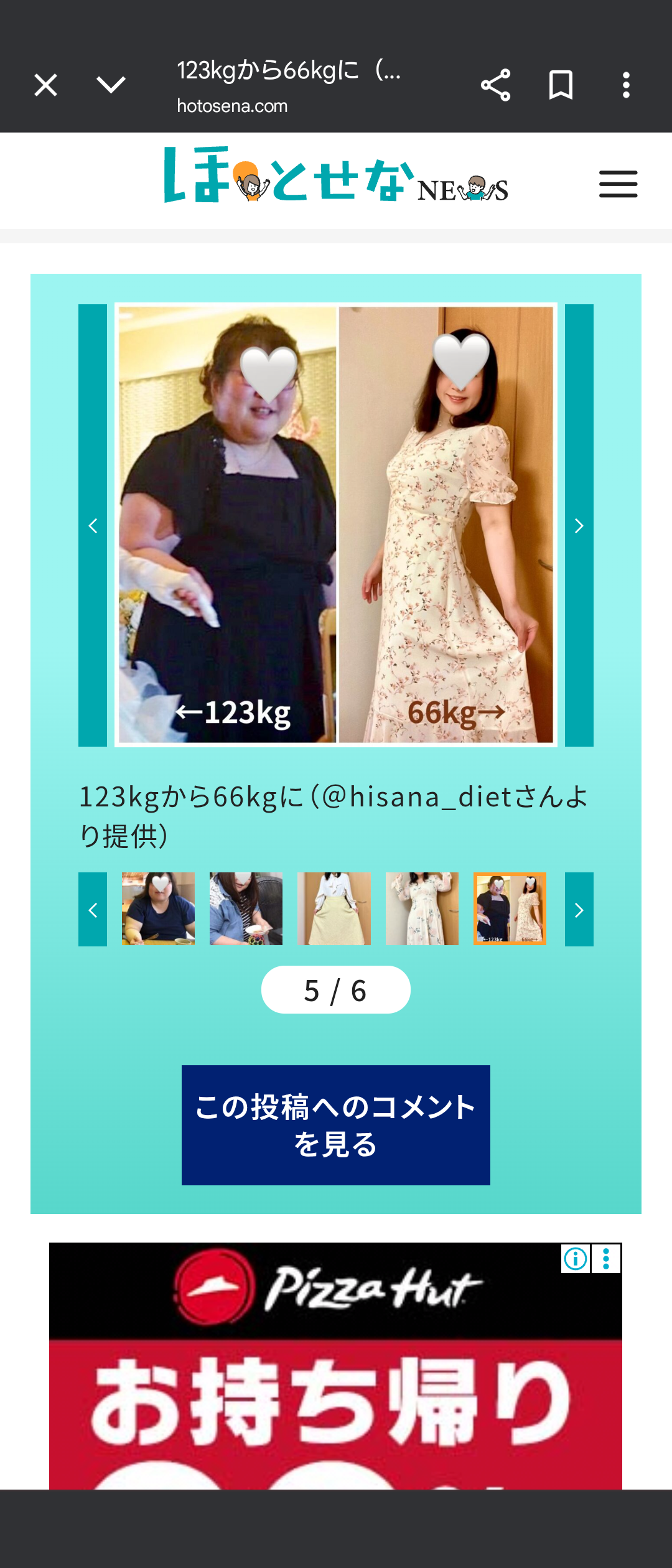Select the 123kg/66kg comparison thumbnail
Screen dimensions: 672x1568
coord(510,909)
